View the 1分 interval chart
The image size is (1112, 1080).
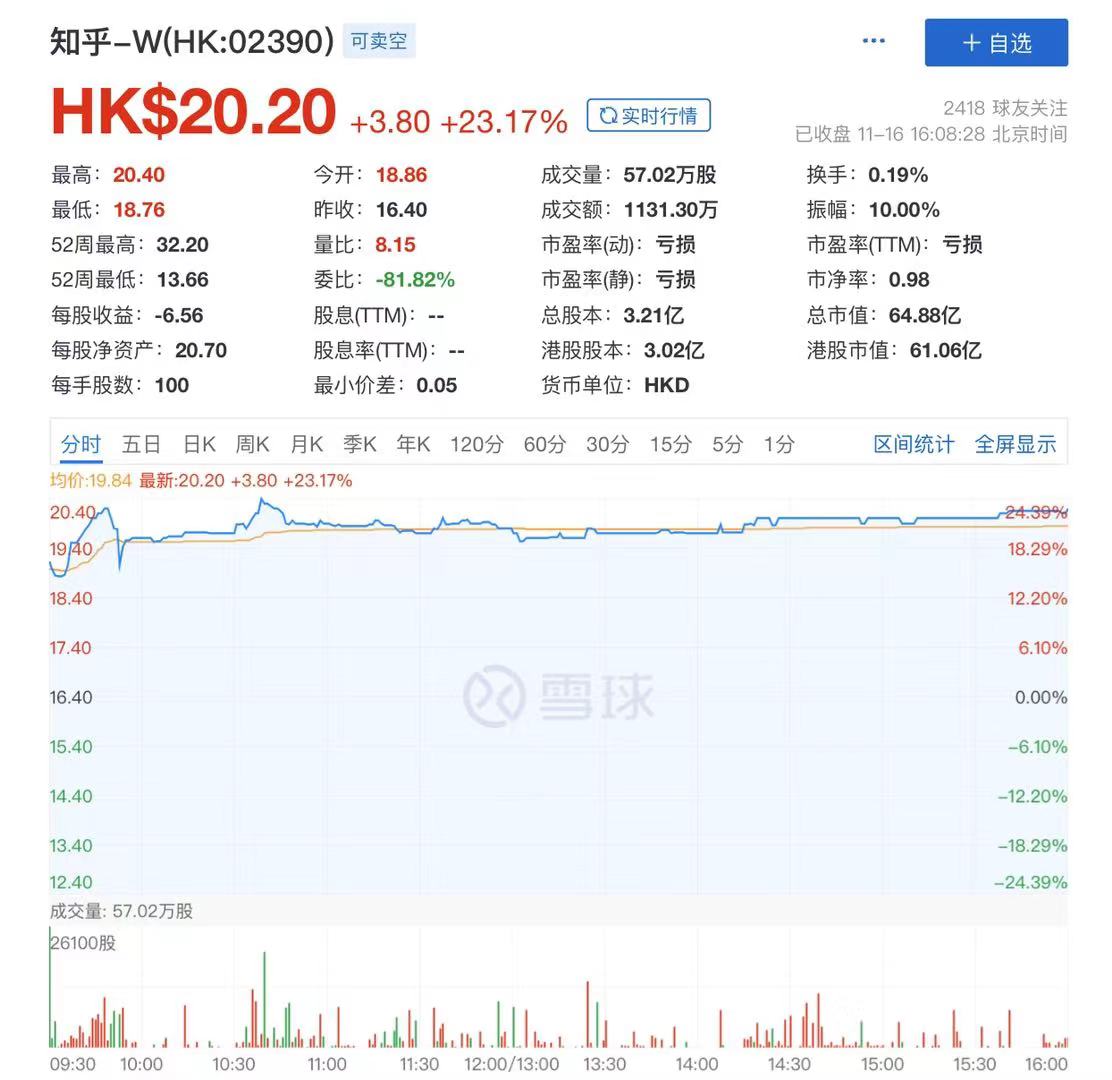[778, 444]
